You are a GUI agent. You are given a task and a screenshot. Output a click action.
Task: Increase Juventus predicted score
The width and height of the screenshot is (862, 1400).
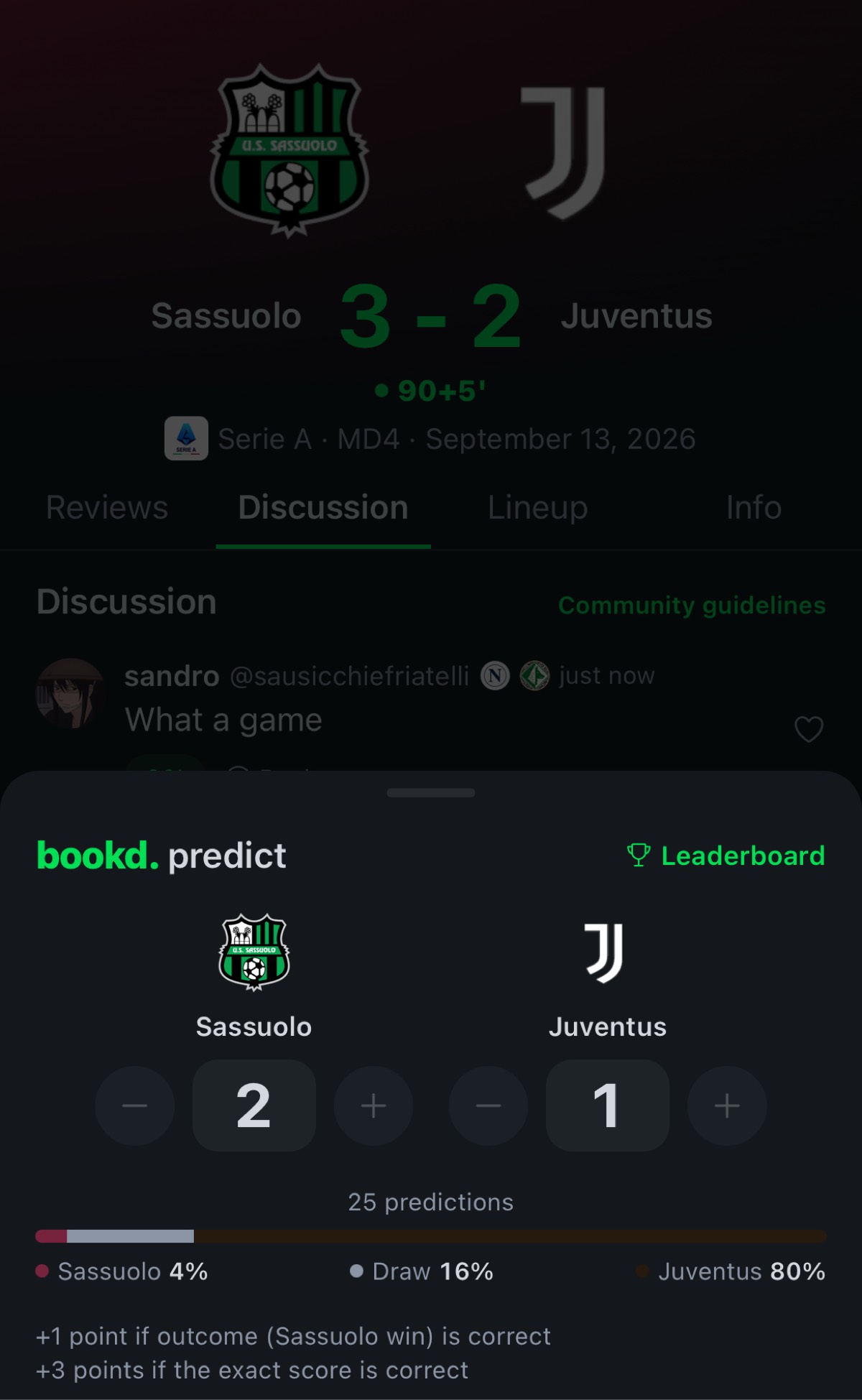(727, 1105)
